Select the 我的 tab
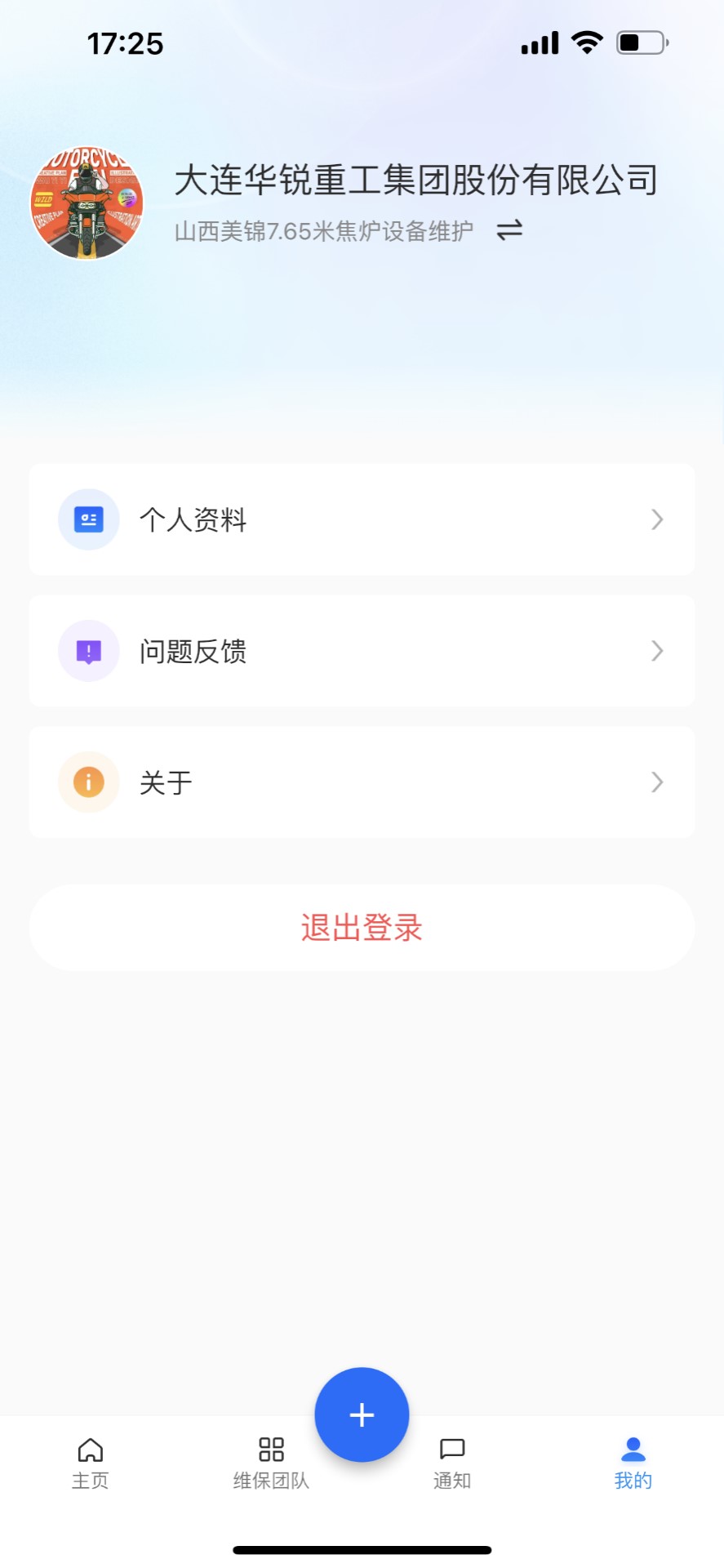This screenshot has width=724, height=1568. click(633, 1463)
